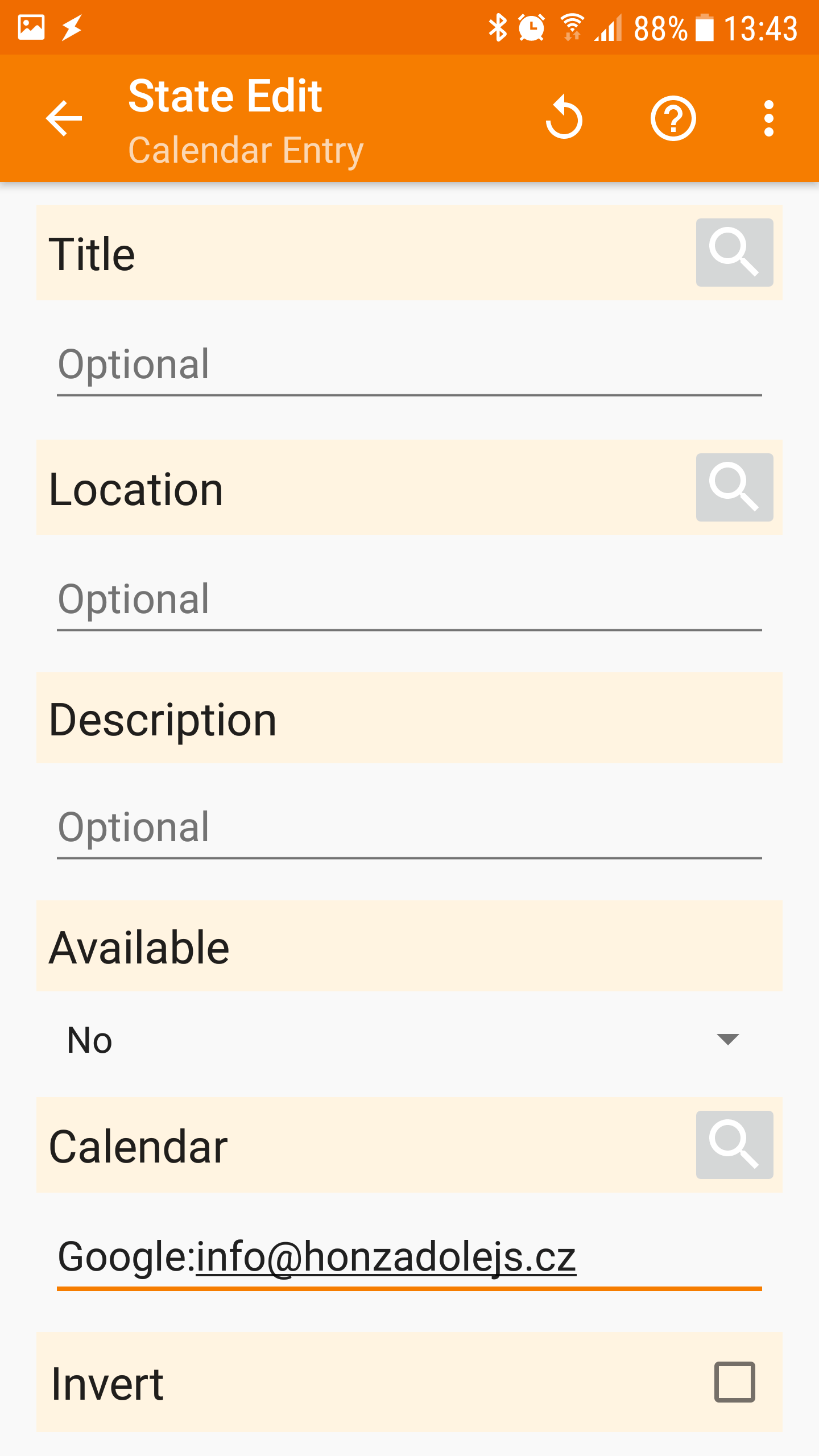The width and height of the screenshot is (819, 1456).
Task: Tap the reset arrow icon
Action: click(564, 118)
